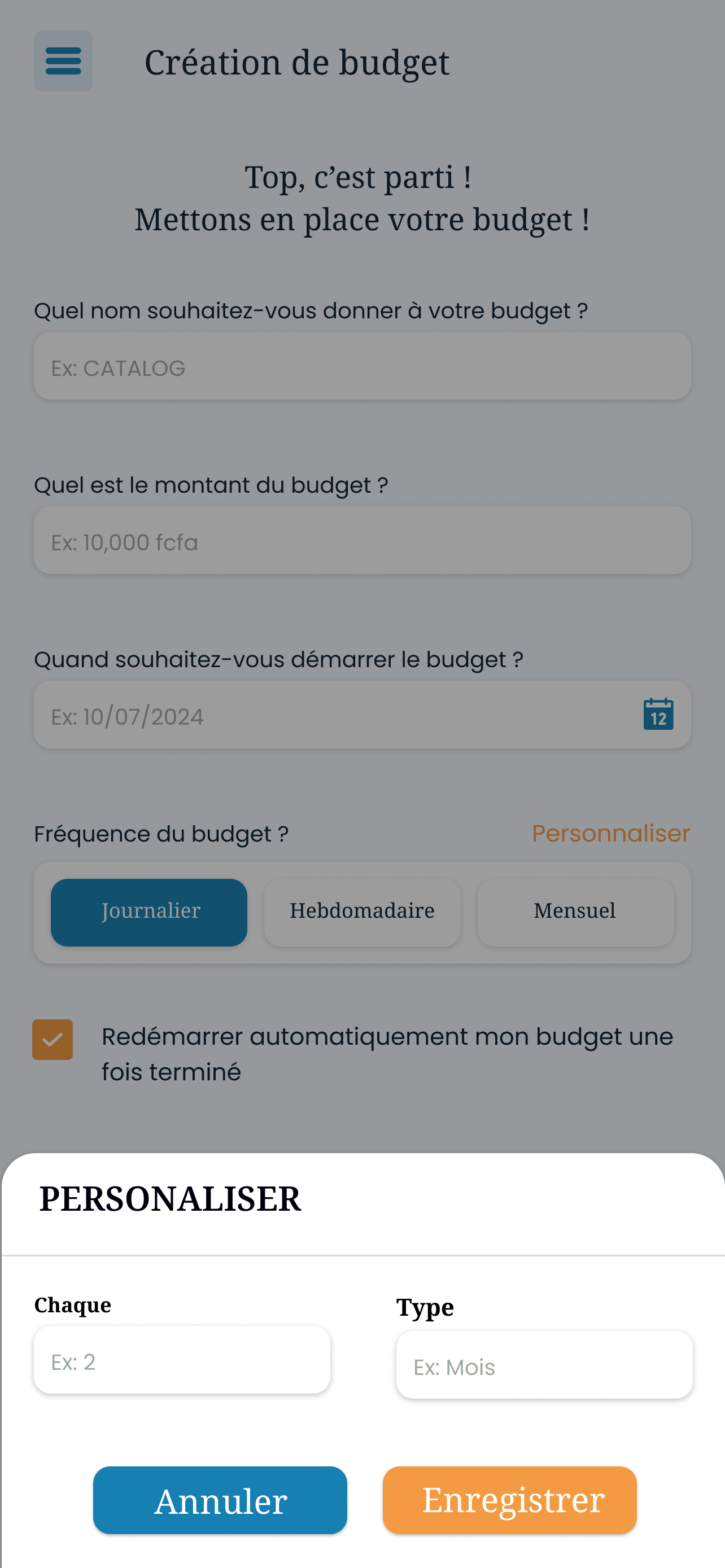Tap the Personnaliser link
This screenshot has width=725, height=1568.
tap(610, 833)
